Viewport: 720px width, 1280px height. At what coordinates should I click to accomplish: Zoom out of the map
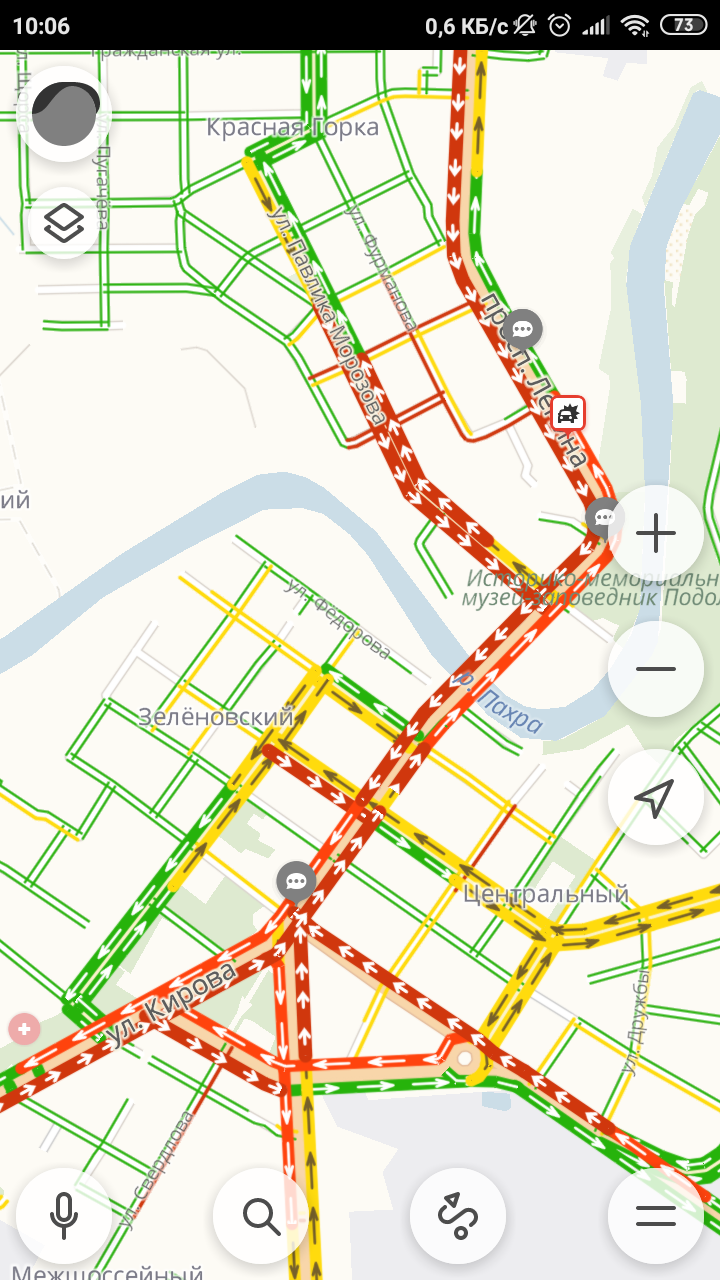tap(655, 668)
